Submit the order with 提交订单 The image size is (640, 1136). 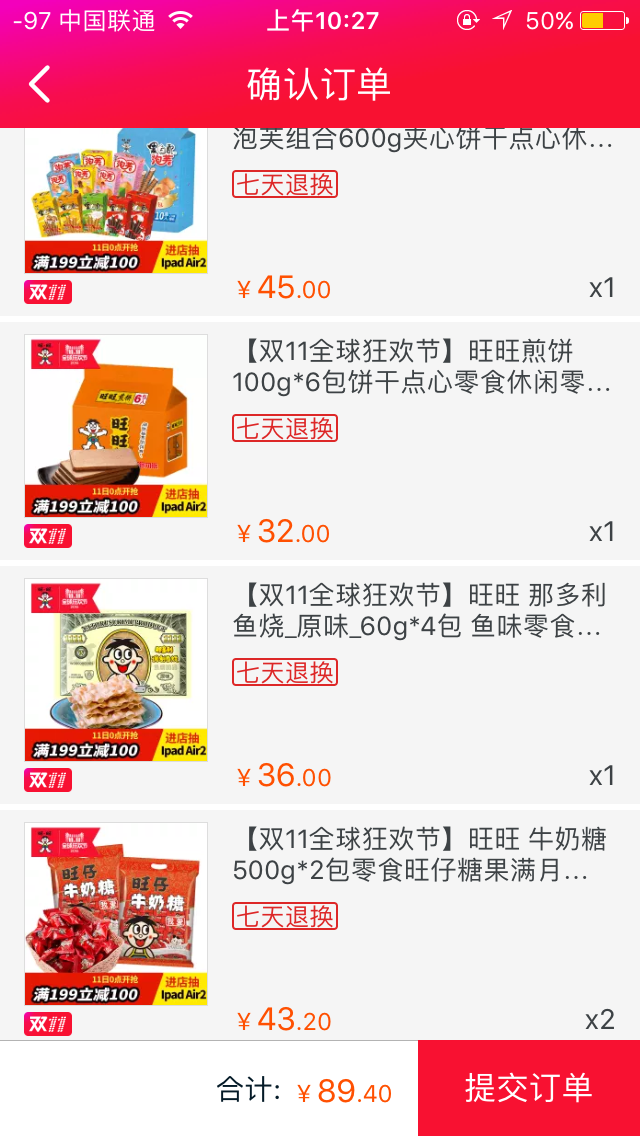click(528, 1088)
